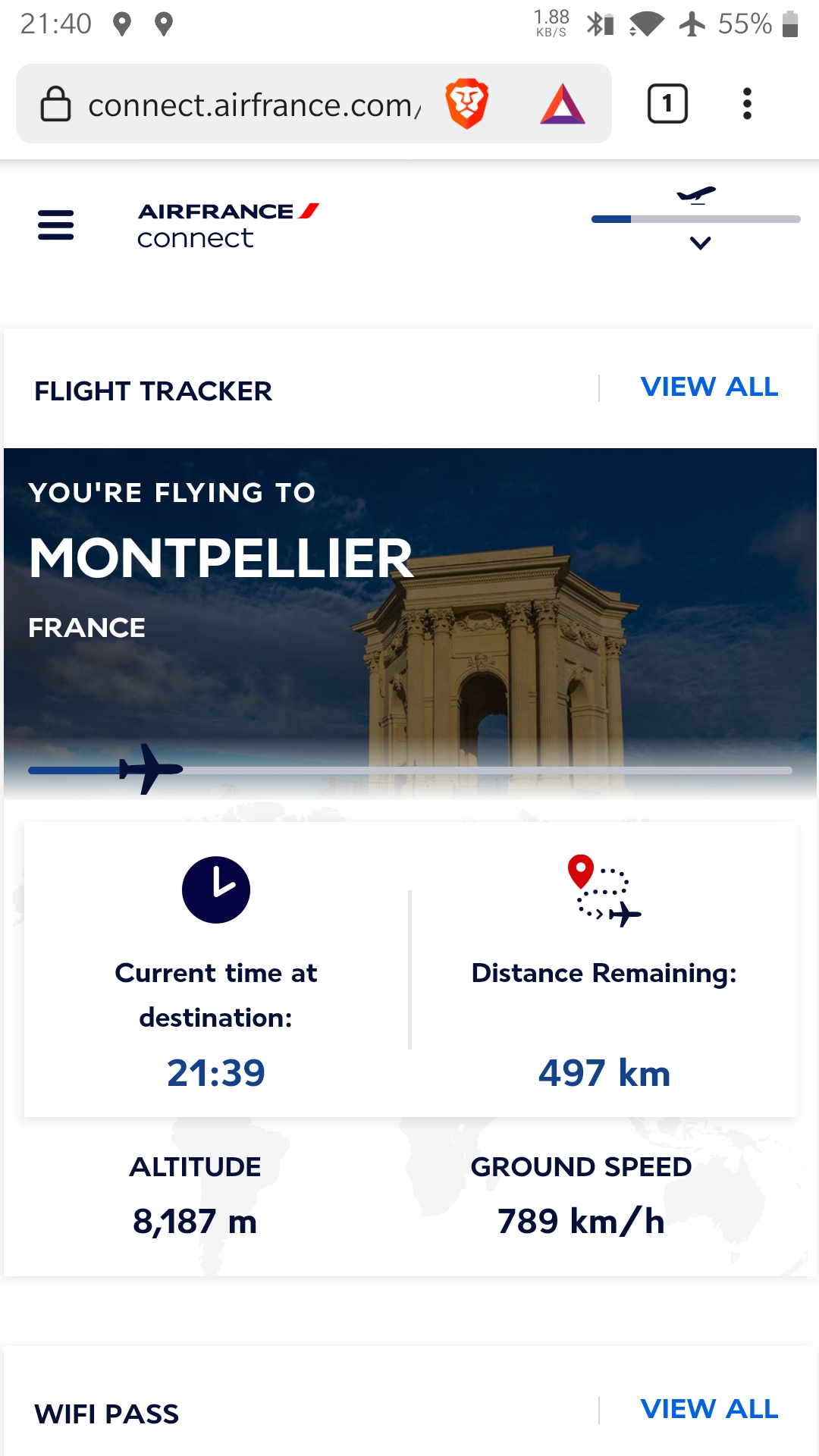Viewport: 819px width, 1456px height.
Task: Open the browser overflow menu
Action: 747,104
